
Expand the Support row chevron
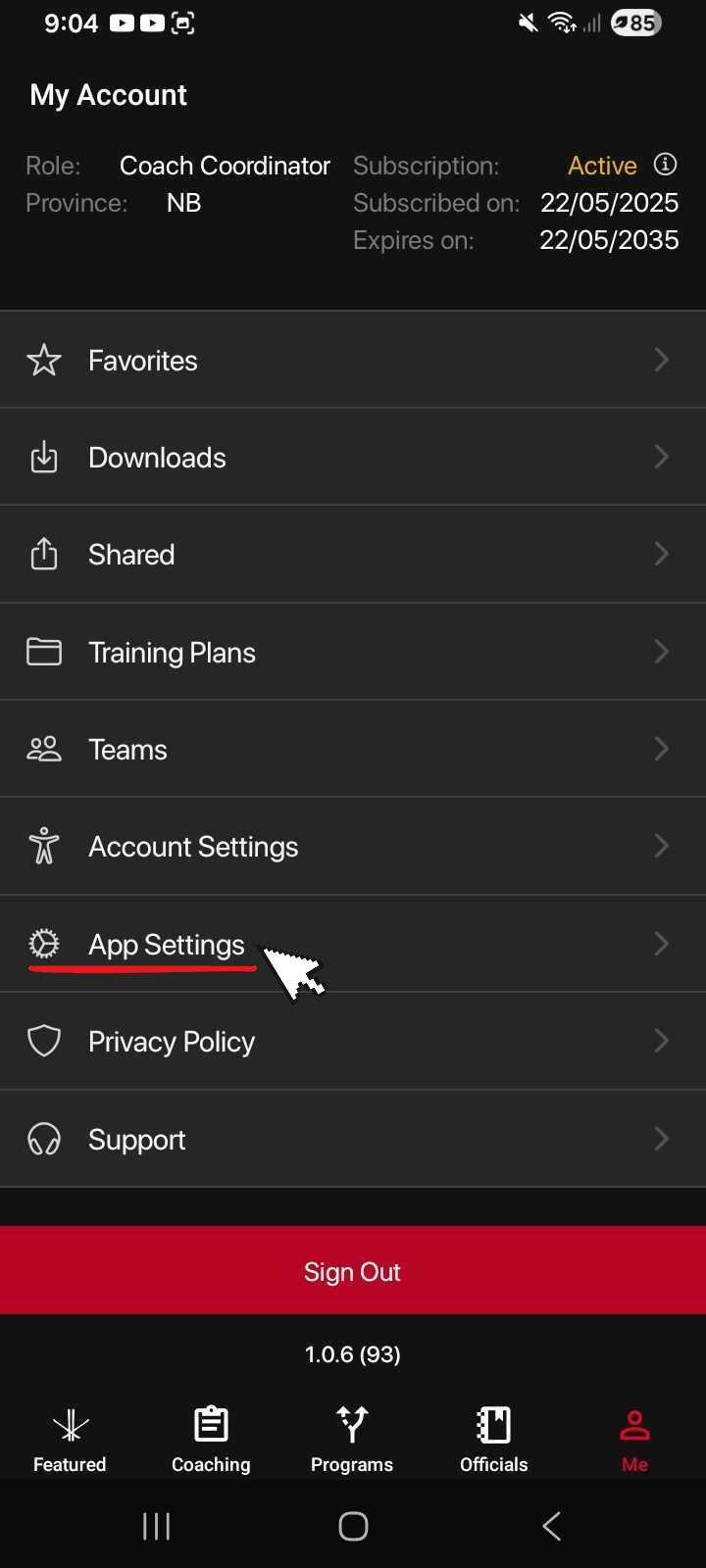click(x=662, y=1138)
